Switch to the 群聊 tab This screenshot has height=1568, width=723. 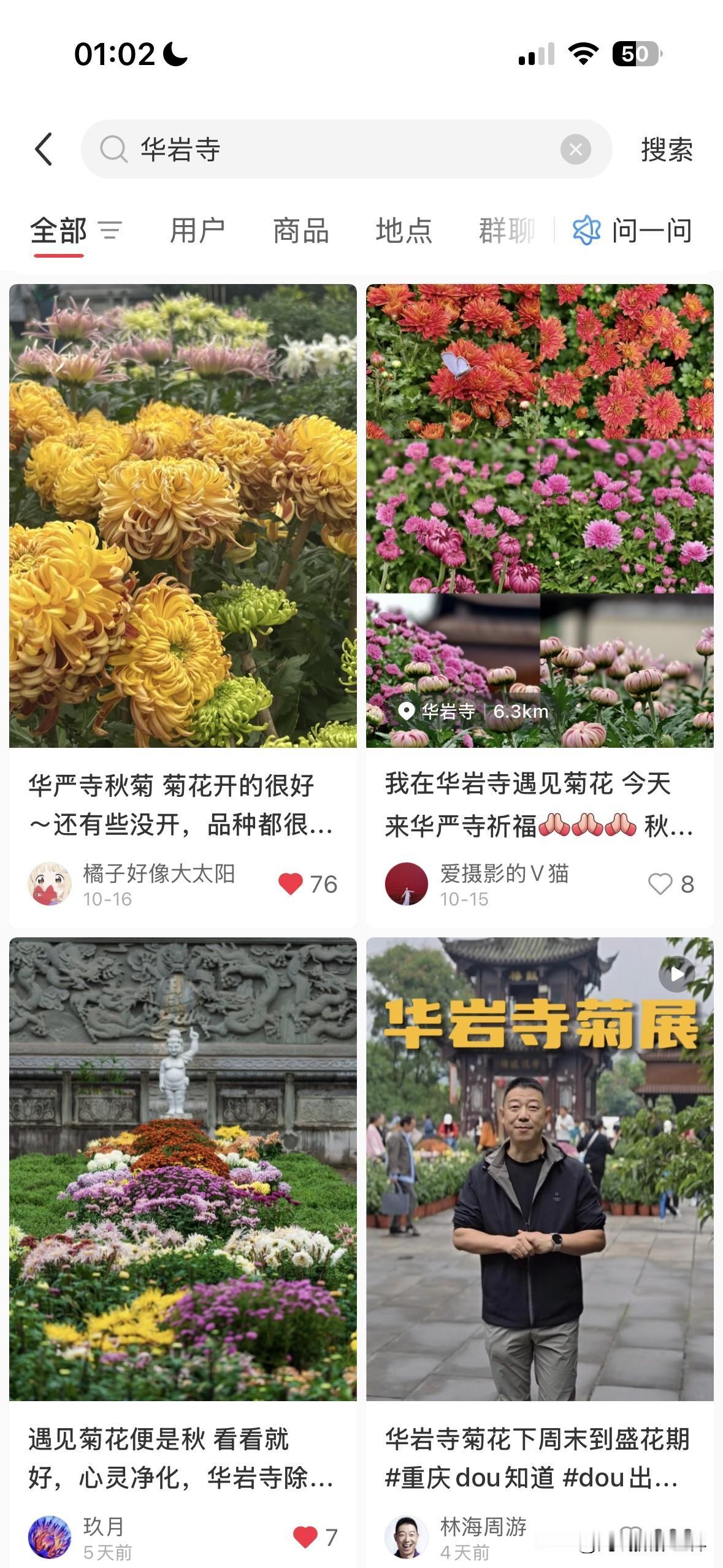tap(507, 231)
